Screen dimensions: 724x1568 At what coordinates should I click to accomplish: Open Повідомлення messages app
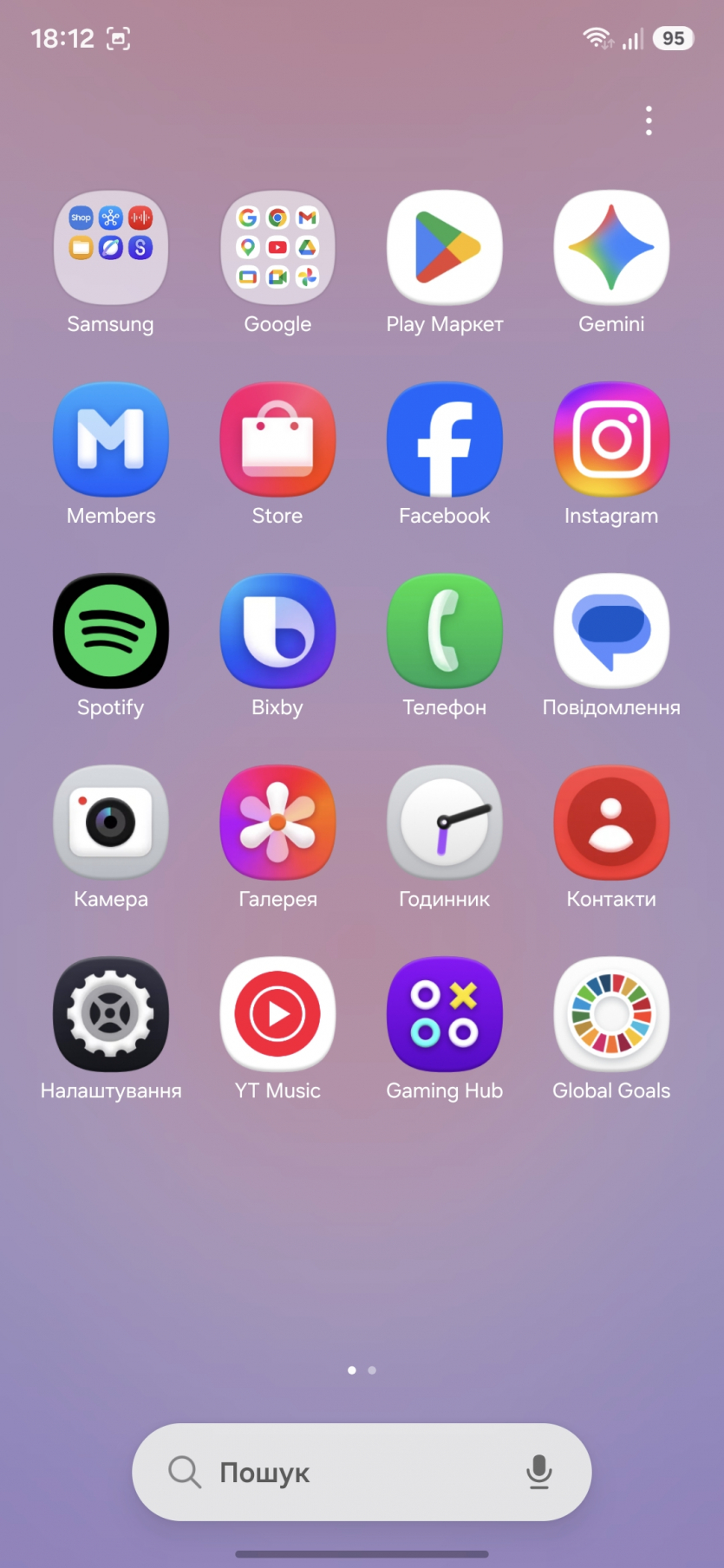point(611,631)
